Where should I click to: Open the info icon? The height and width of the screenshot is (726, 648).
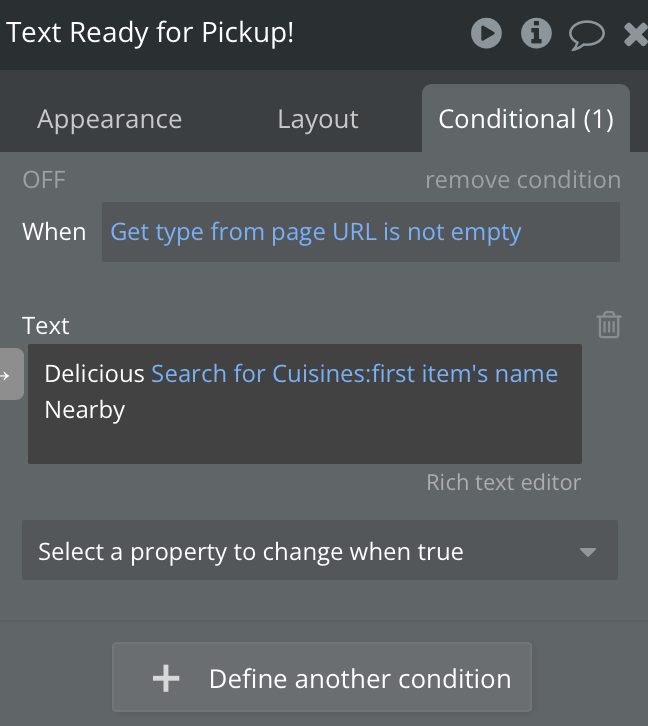(x=536, y=33)
